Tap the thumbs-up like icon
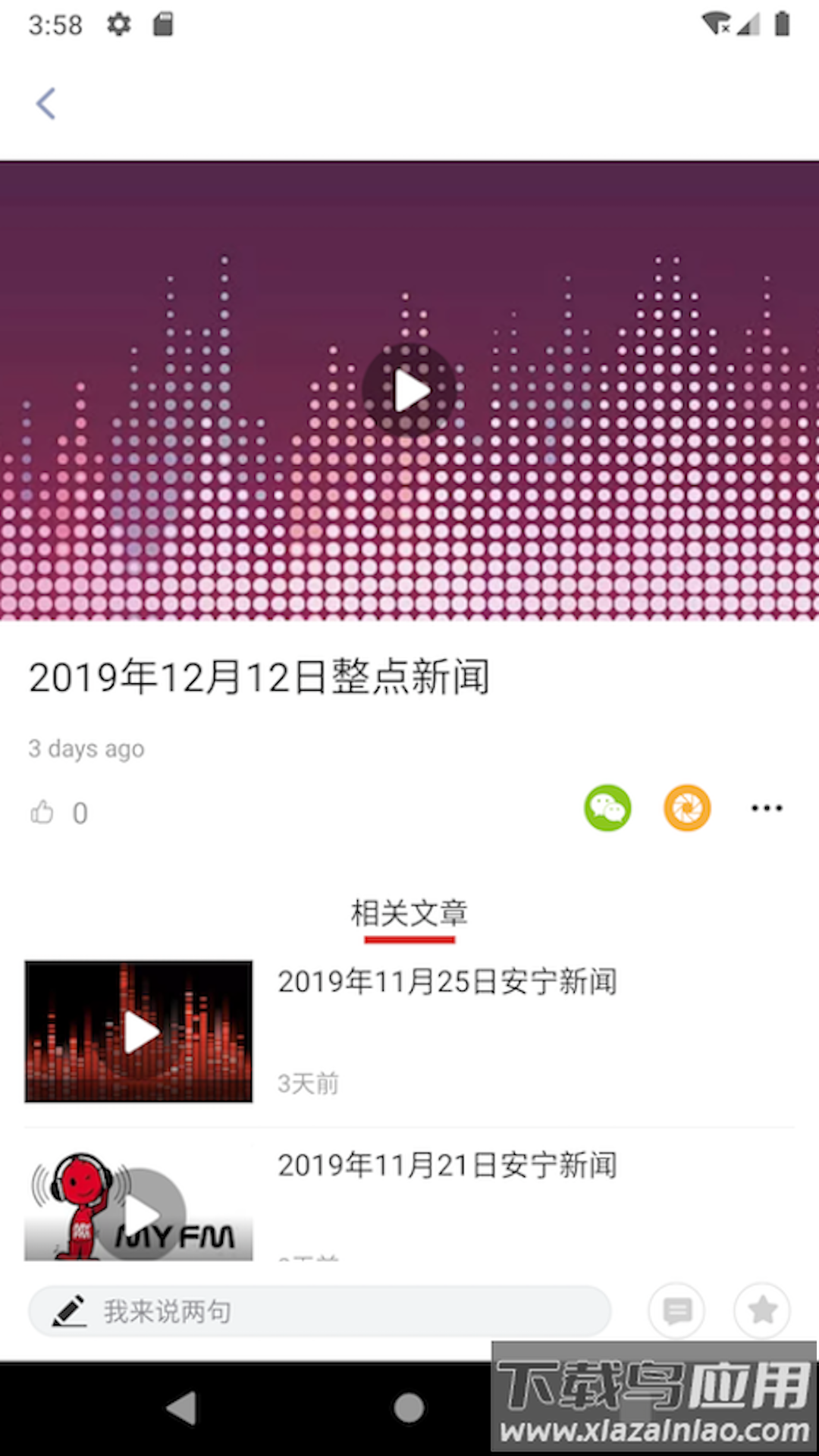The image size is (819, 1456). click(42, 811)
